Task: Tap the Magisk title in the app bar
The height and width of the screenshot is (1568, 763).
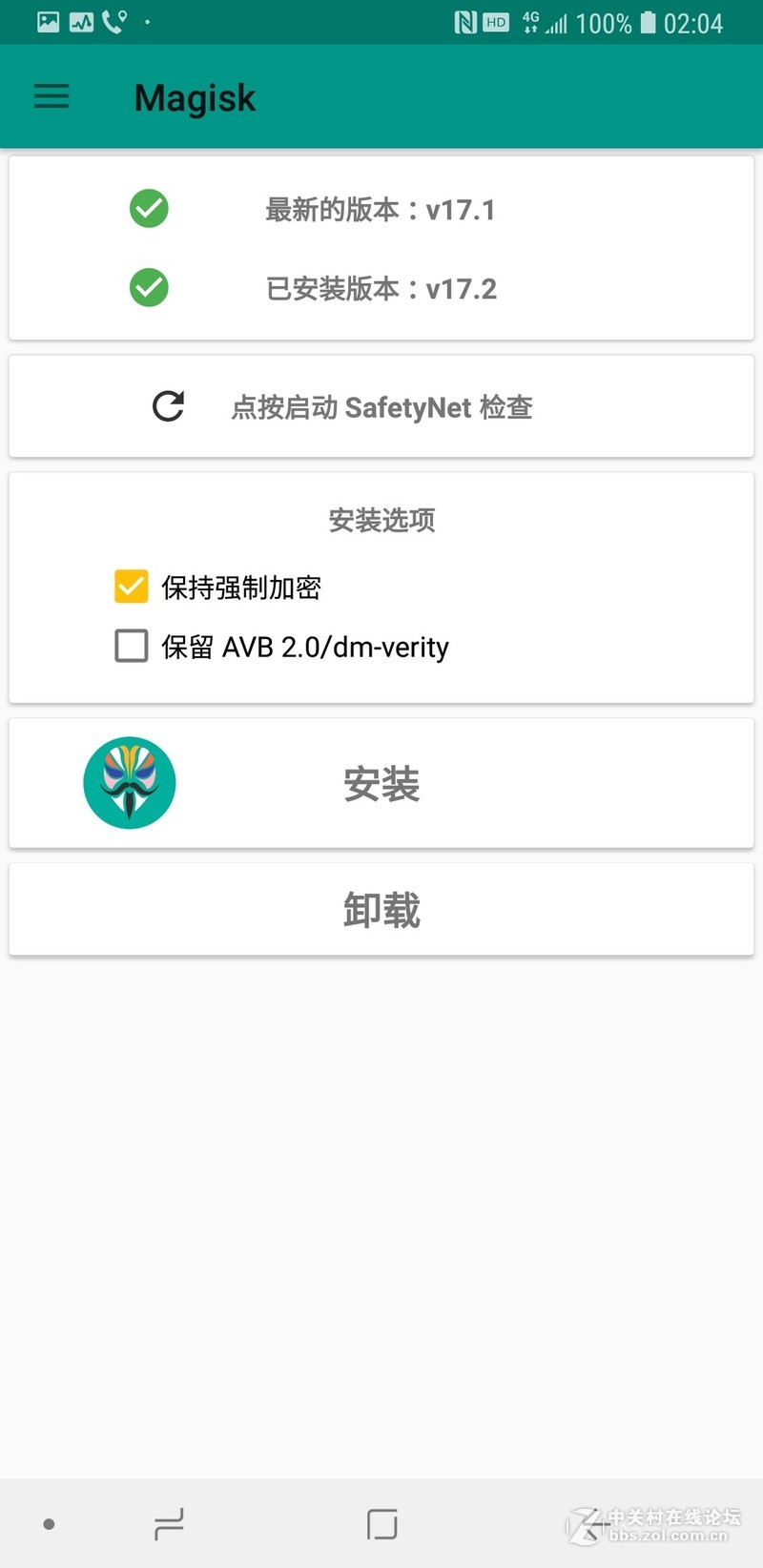Action: tap(195, 96)
